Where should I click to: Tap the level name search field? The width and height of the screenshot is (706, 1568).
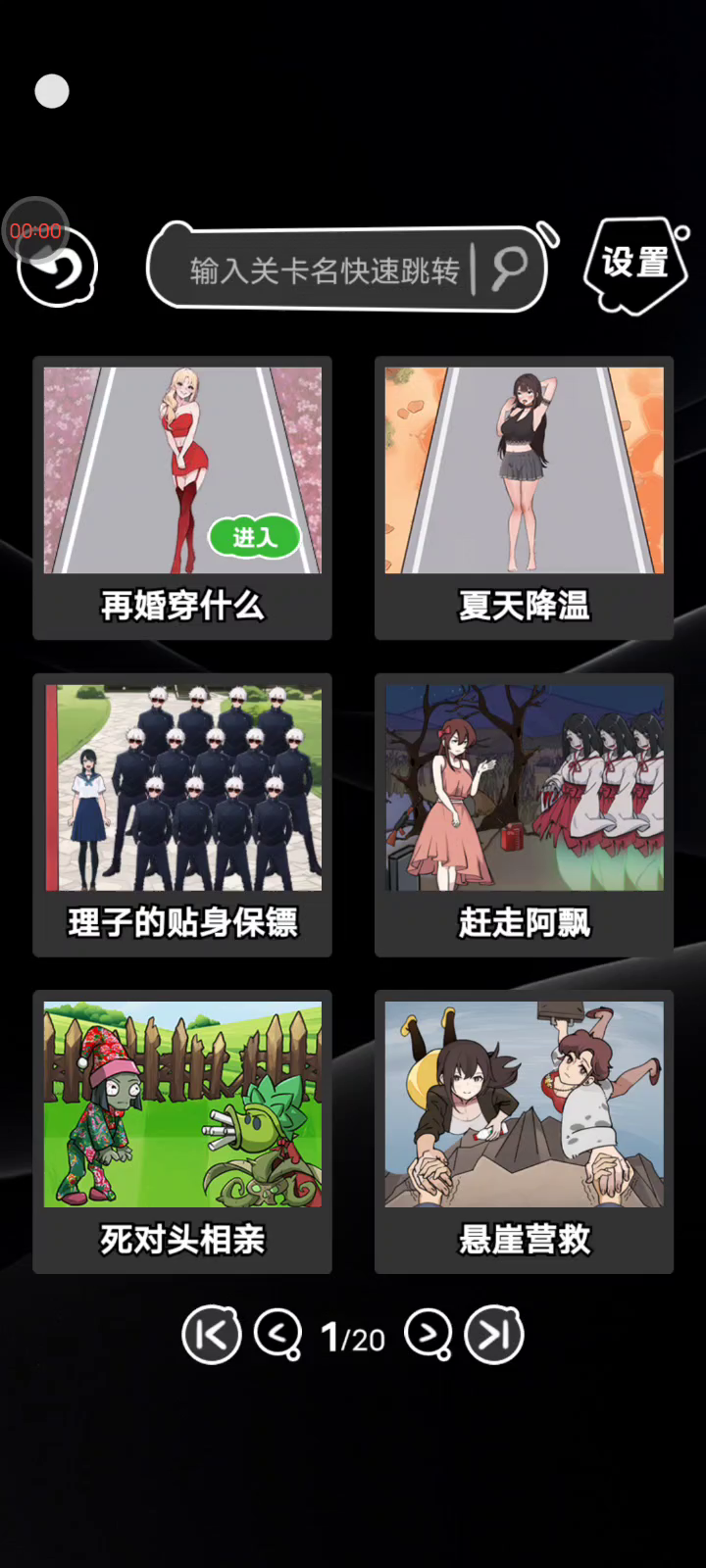coord(324,269)
